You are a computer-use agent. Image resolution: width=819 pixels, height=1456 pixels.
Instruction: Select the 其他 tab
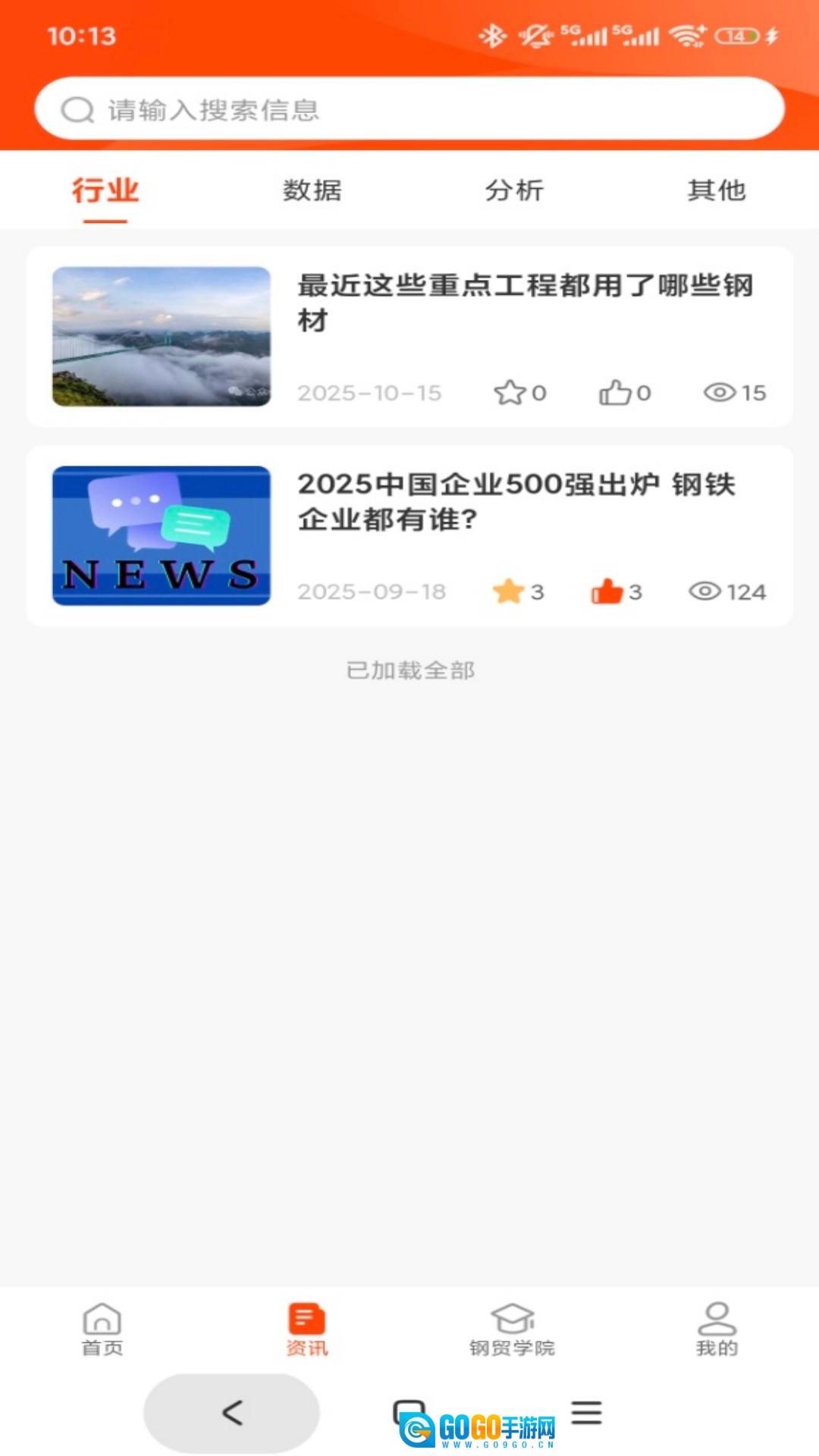click(717, 190)
